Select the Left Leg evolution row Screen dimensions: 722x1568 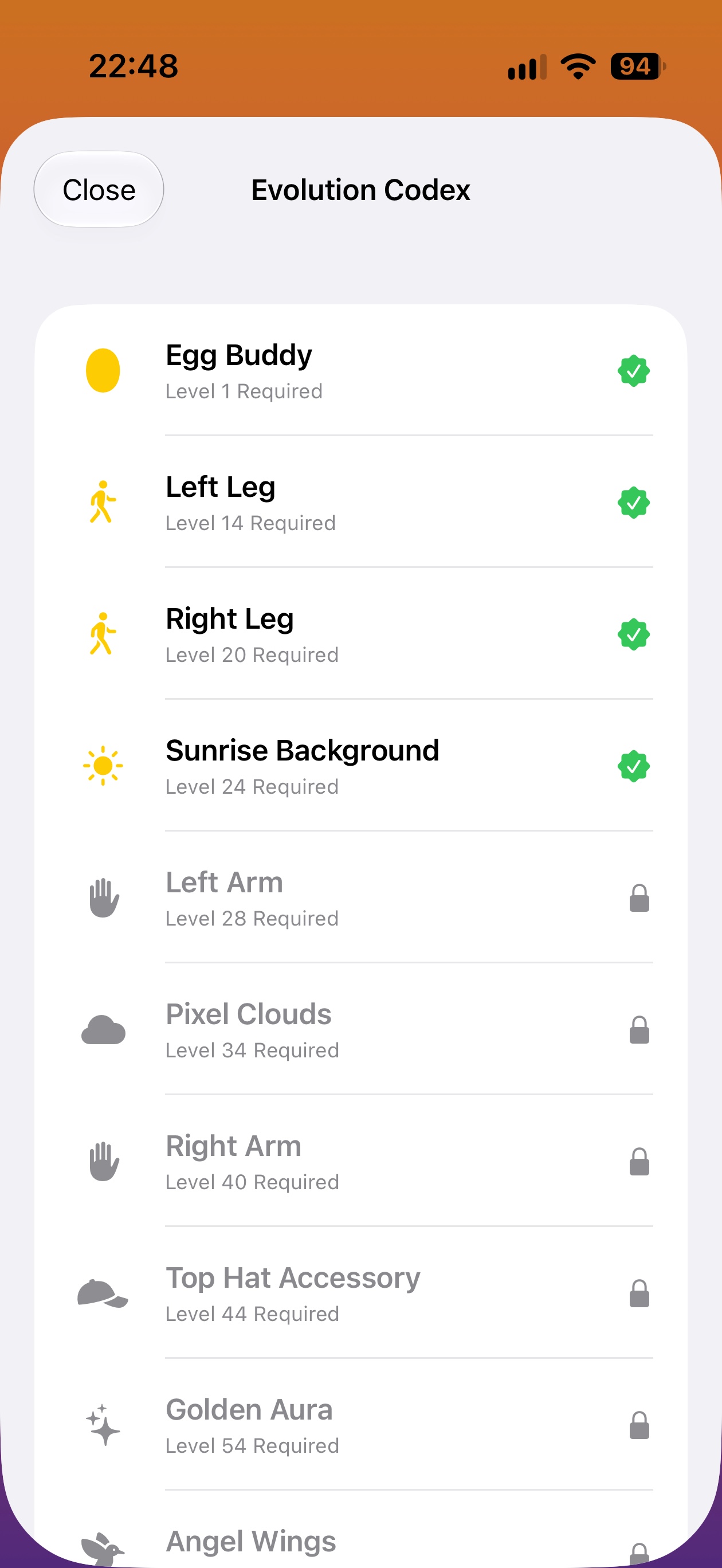(361, 502)
